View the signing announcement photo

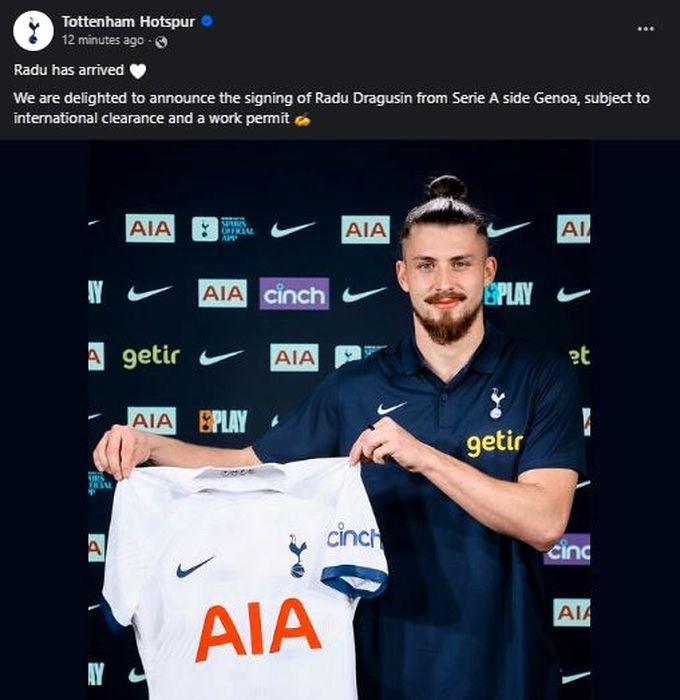340,420
